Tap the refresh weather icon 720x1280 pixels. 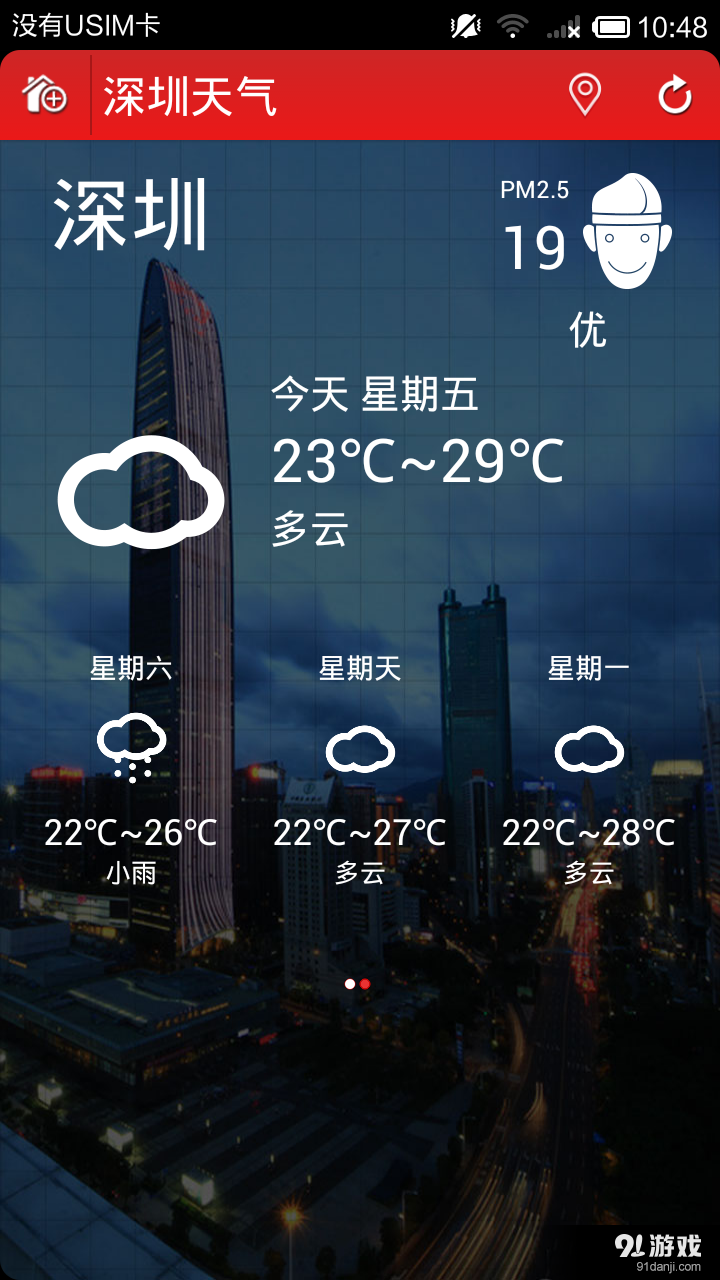675,95
